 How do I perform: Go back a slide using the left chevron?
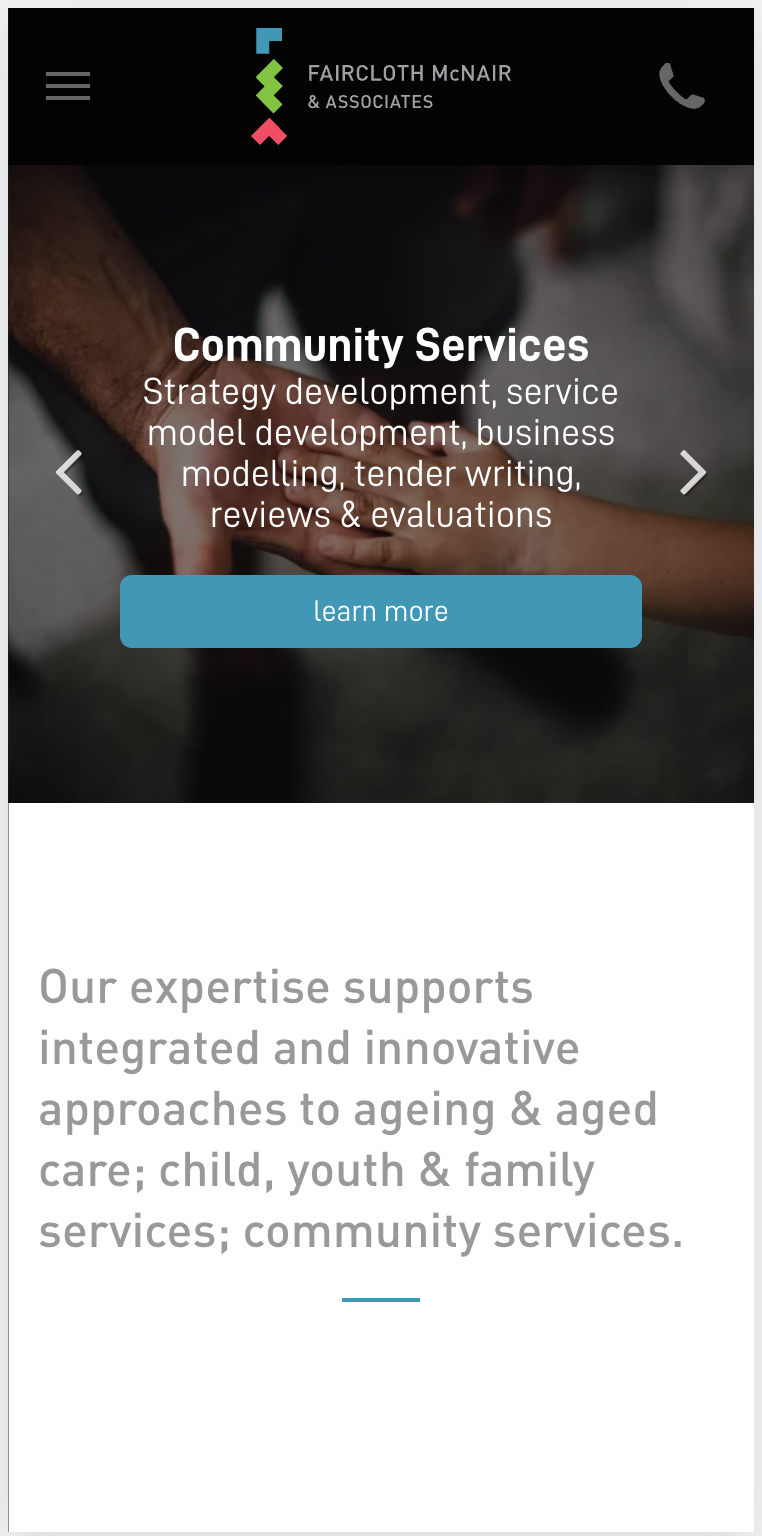[69, 471]
